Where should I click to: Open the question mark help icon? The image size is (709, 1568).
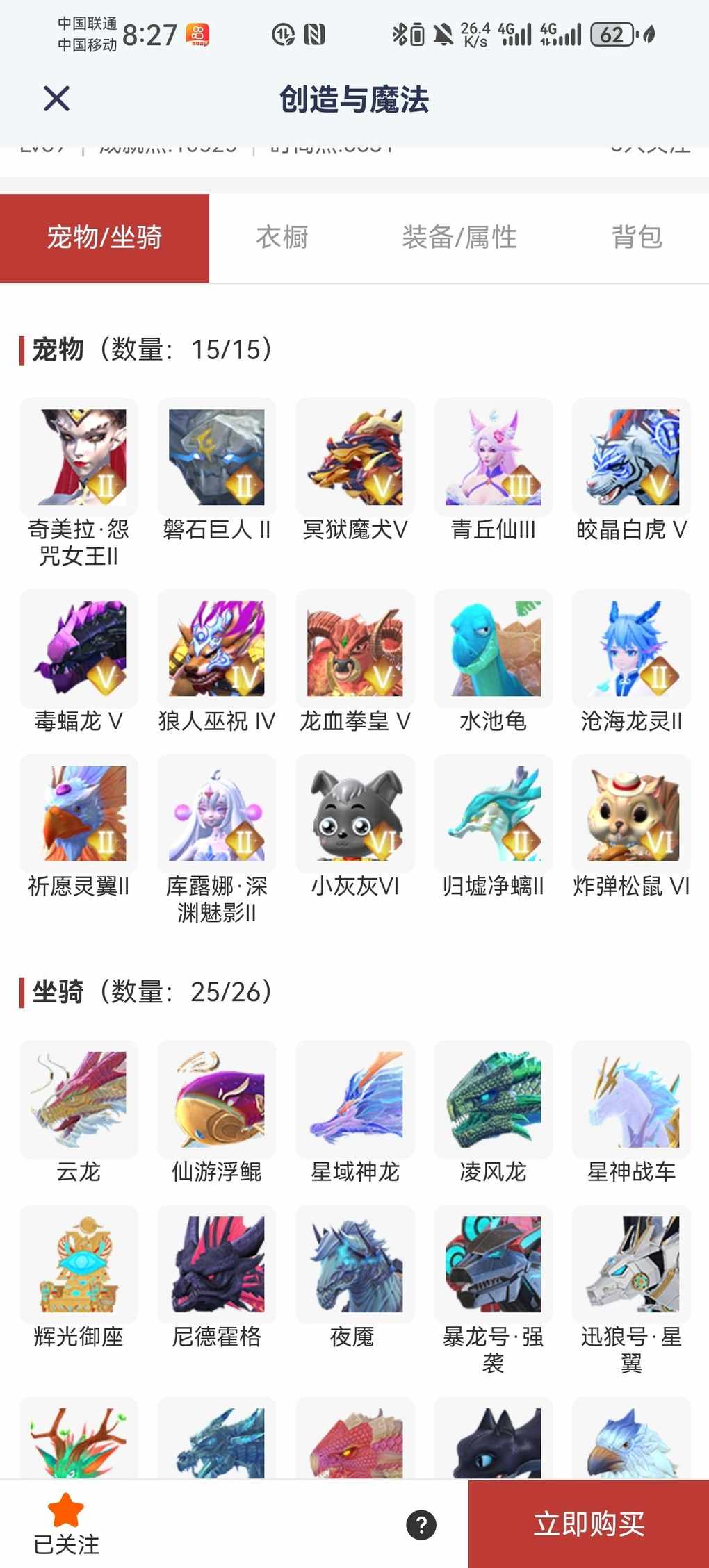click(x=421, y=1525)
